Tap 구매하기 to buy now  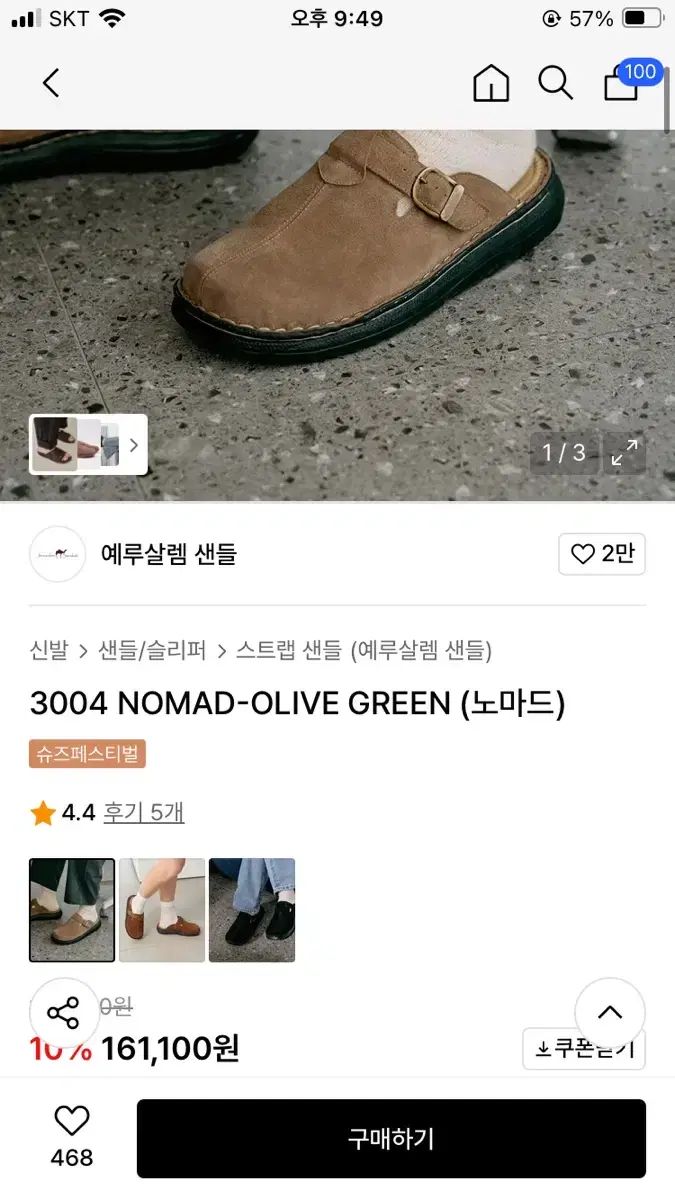point(391,1138)
